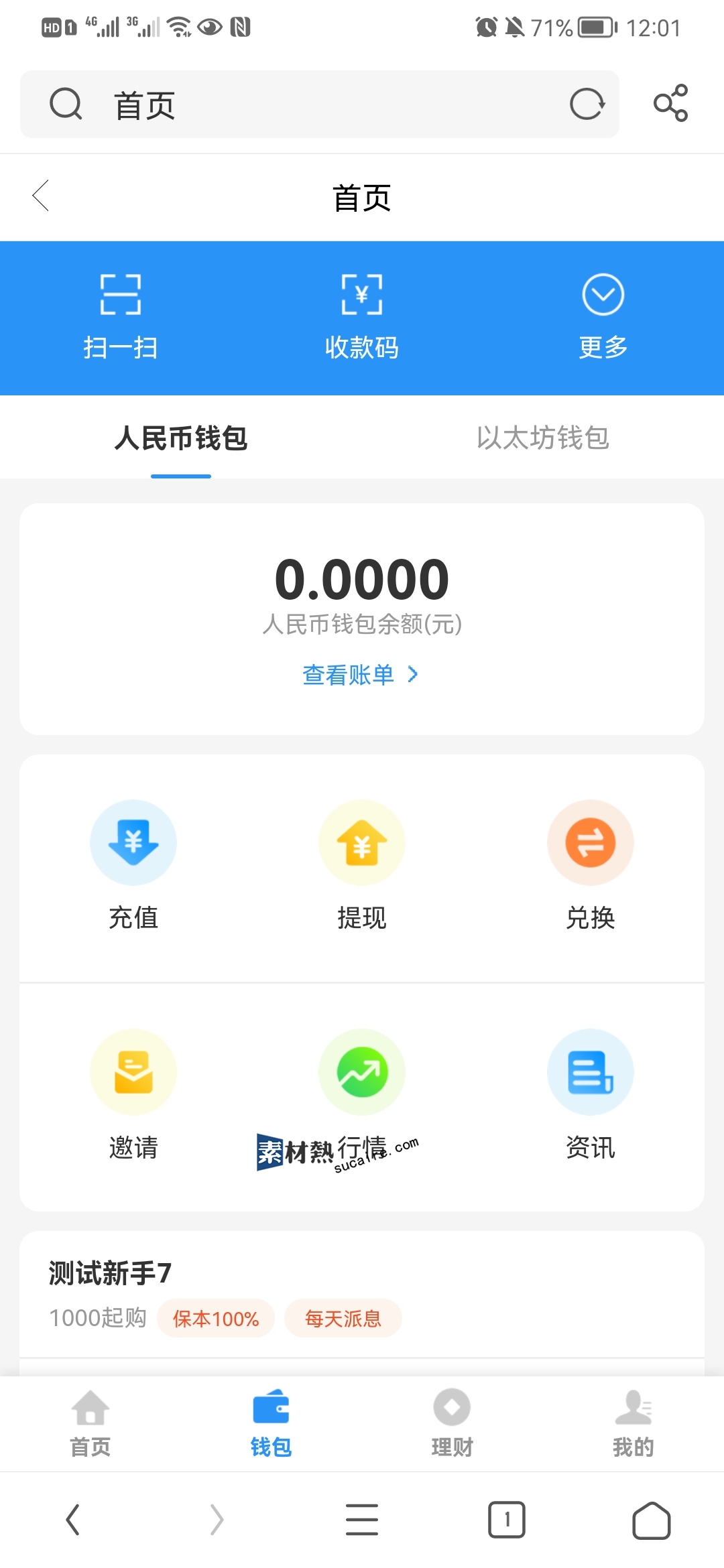724x1568 pixels.
Task: Expand the 更多 options
Action: tap(603, 317)
